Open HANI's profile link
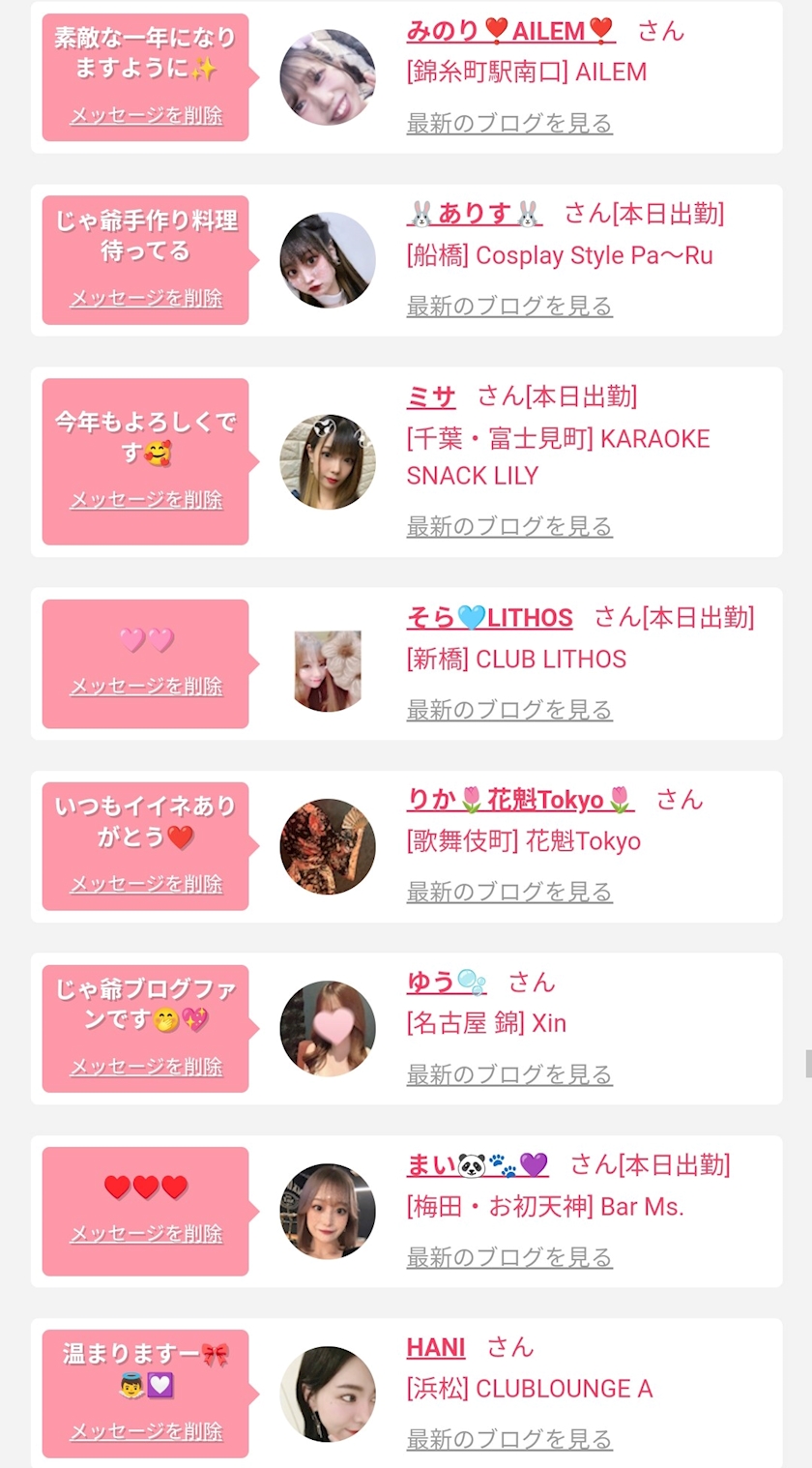The width and height of the screenshot is (812, 1468). [436, 1348]
